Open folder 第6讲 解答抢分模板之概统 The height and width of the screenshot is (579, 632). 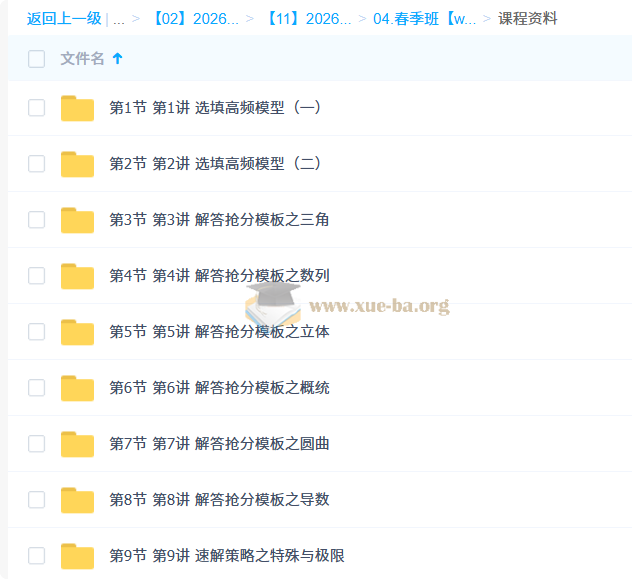point(219,388)
